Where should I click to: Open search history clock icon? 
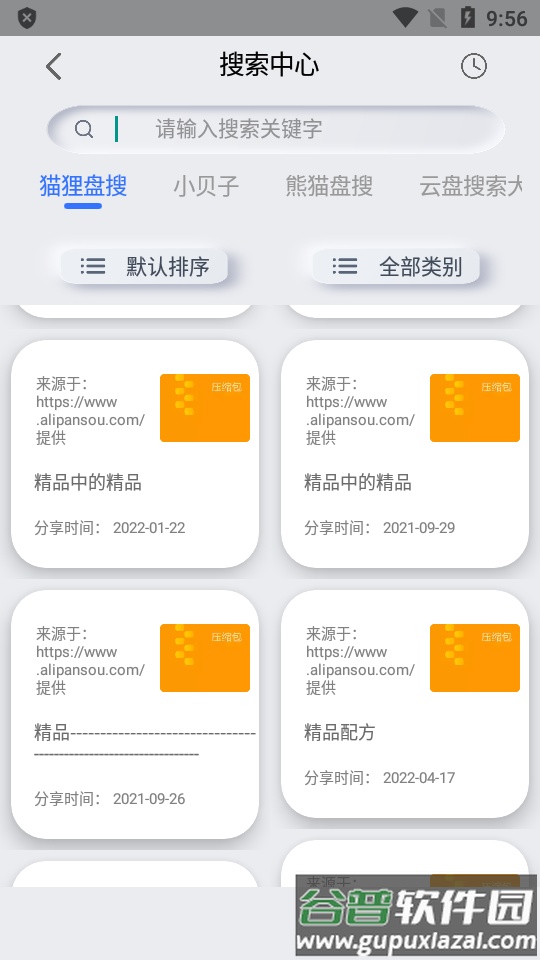click(473, 66)
